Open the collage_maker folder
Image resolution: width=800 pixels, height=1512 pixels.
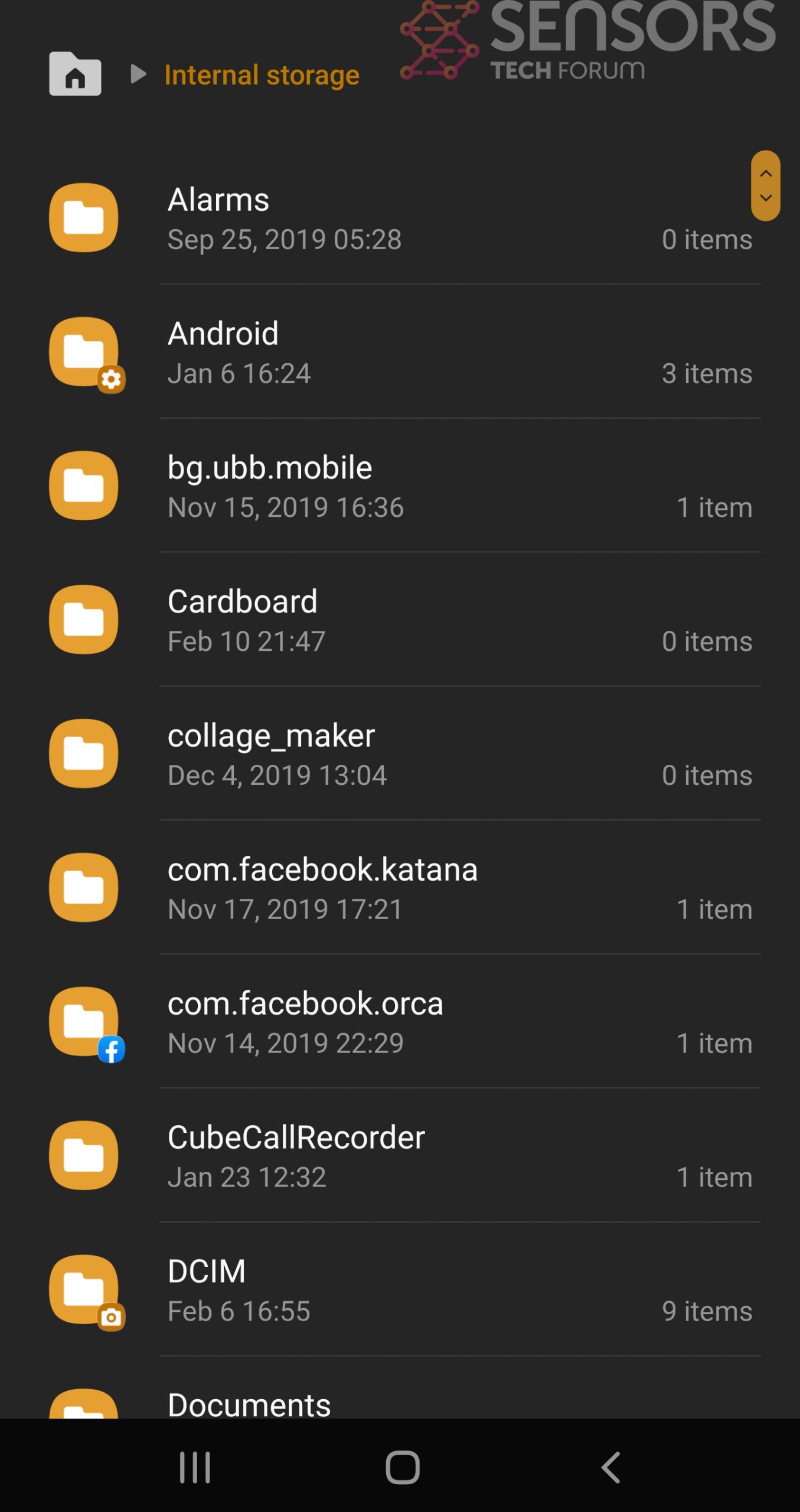(x=400, y=754)
